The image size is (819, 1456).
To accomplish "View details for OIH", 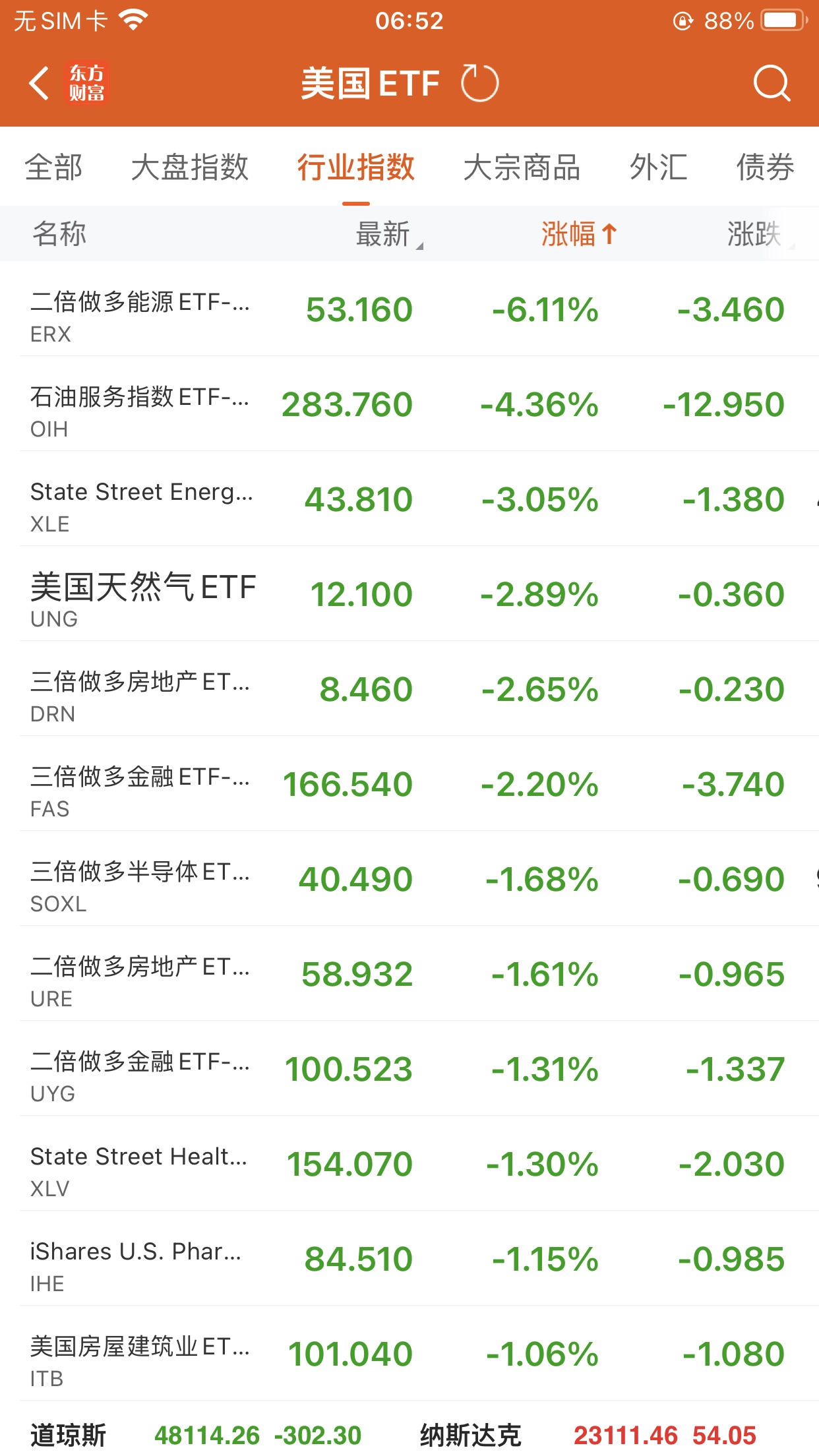I will point(409,404).
